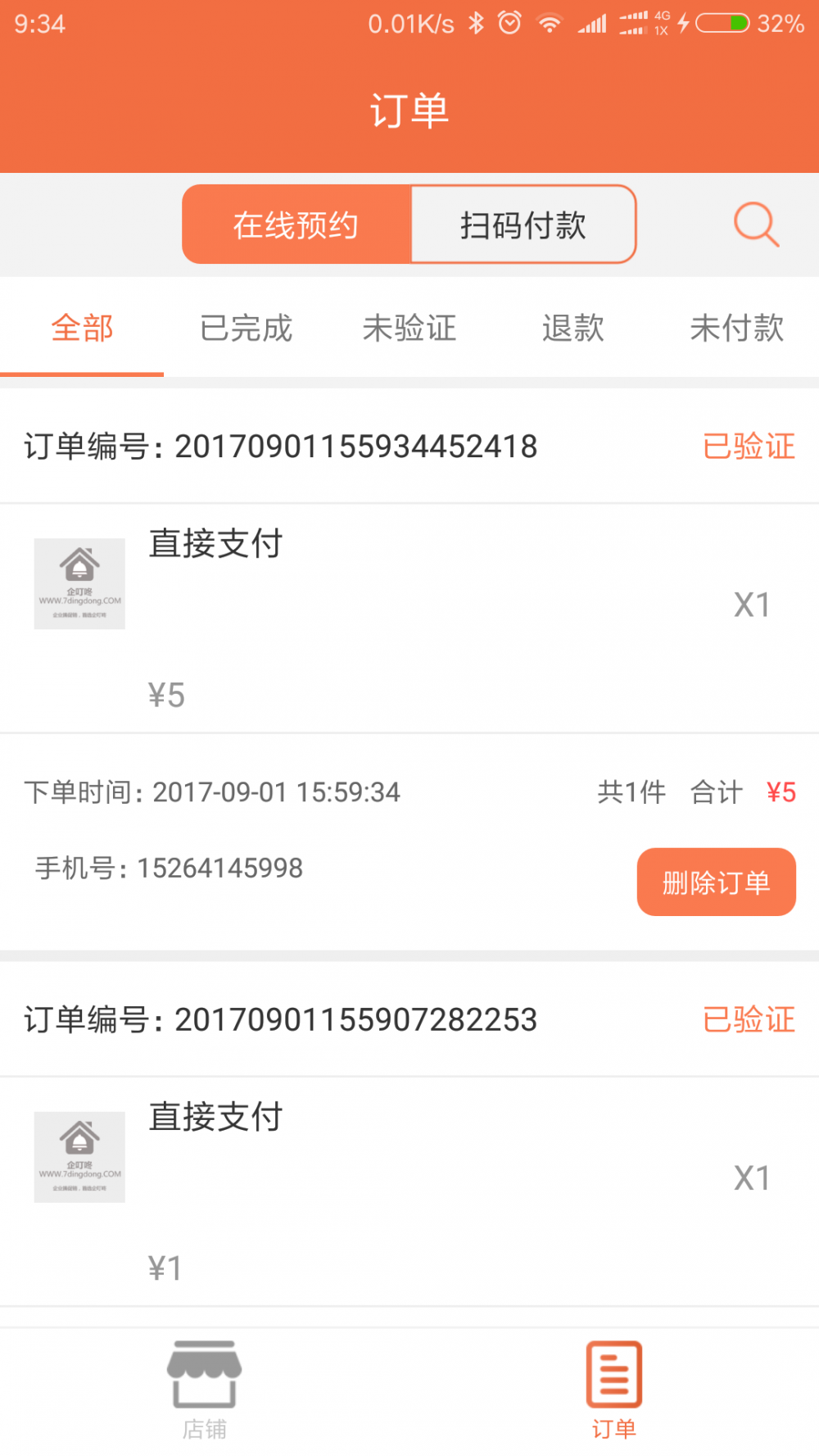819x1456 pixels.
Task: Open the ¥1 直接支付 order item
Action: coord(409,1191)
